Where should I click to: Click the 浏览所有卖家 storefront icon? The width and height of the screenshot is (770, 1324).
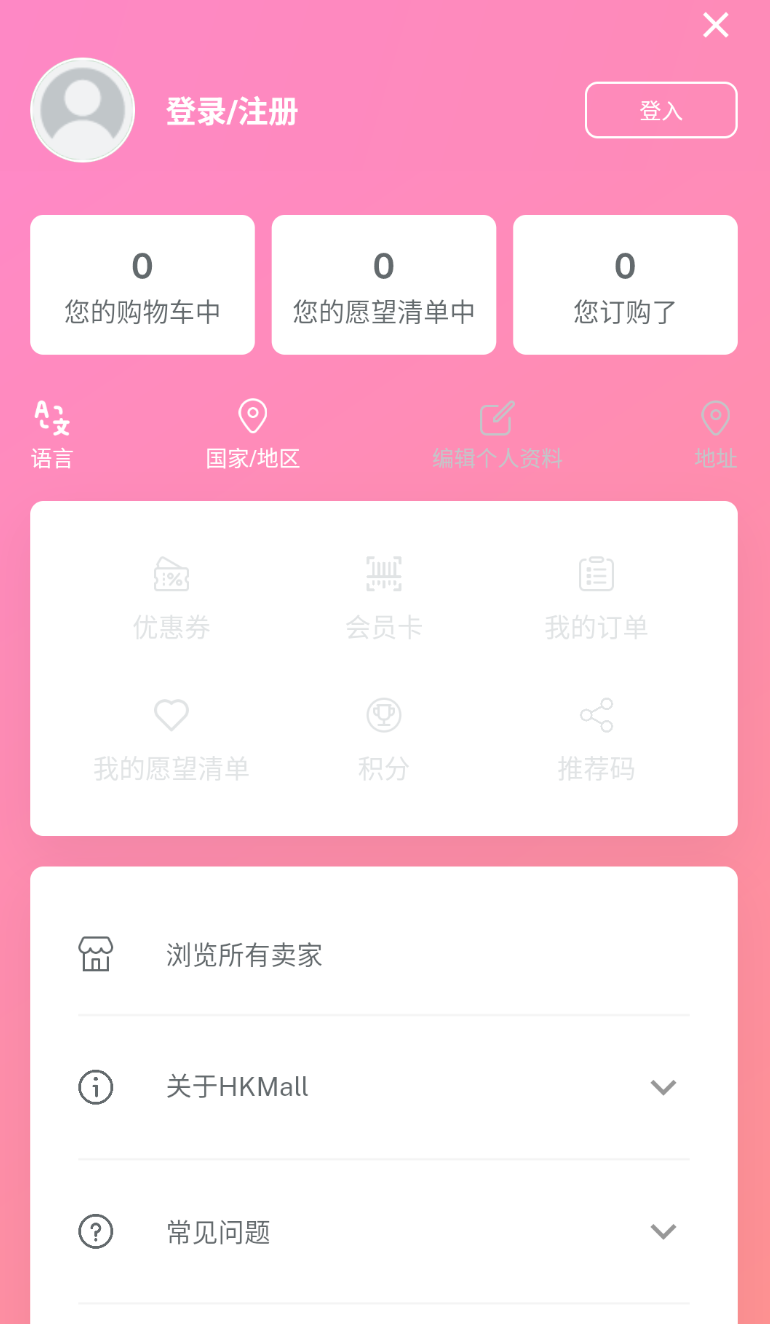(x=96, y=954)
